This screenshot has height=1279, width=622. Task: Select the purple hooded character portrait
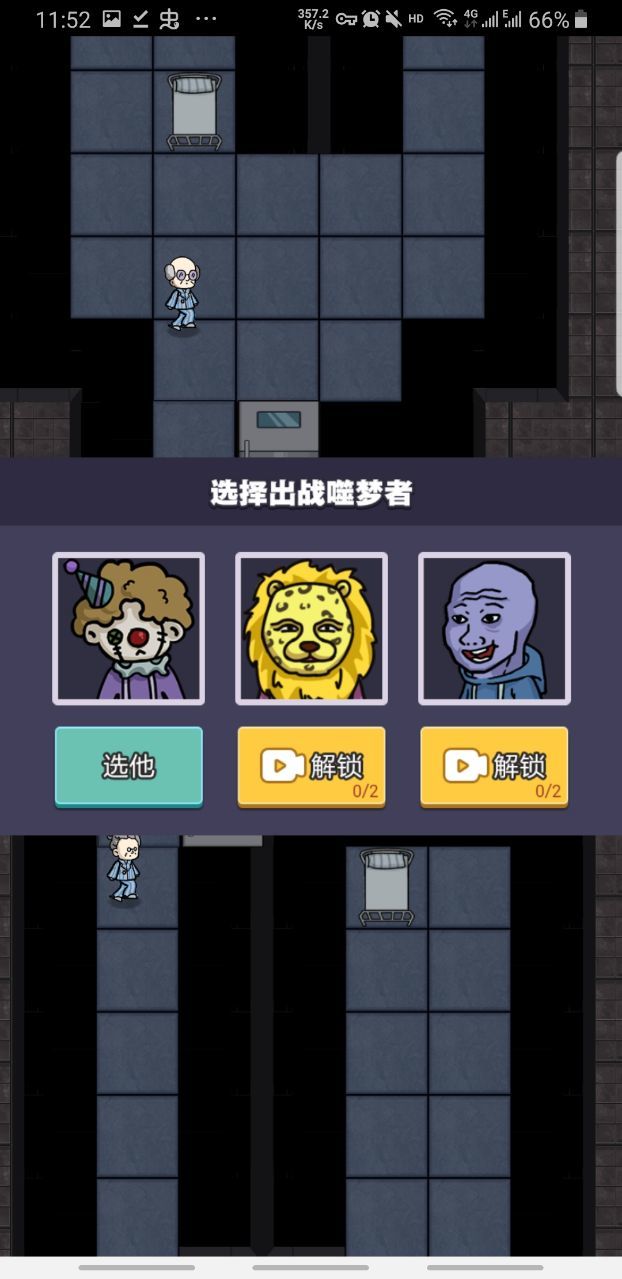[x=494, y=629]
